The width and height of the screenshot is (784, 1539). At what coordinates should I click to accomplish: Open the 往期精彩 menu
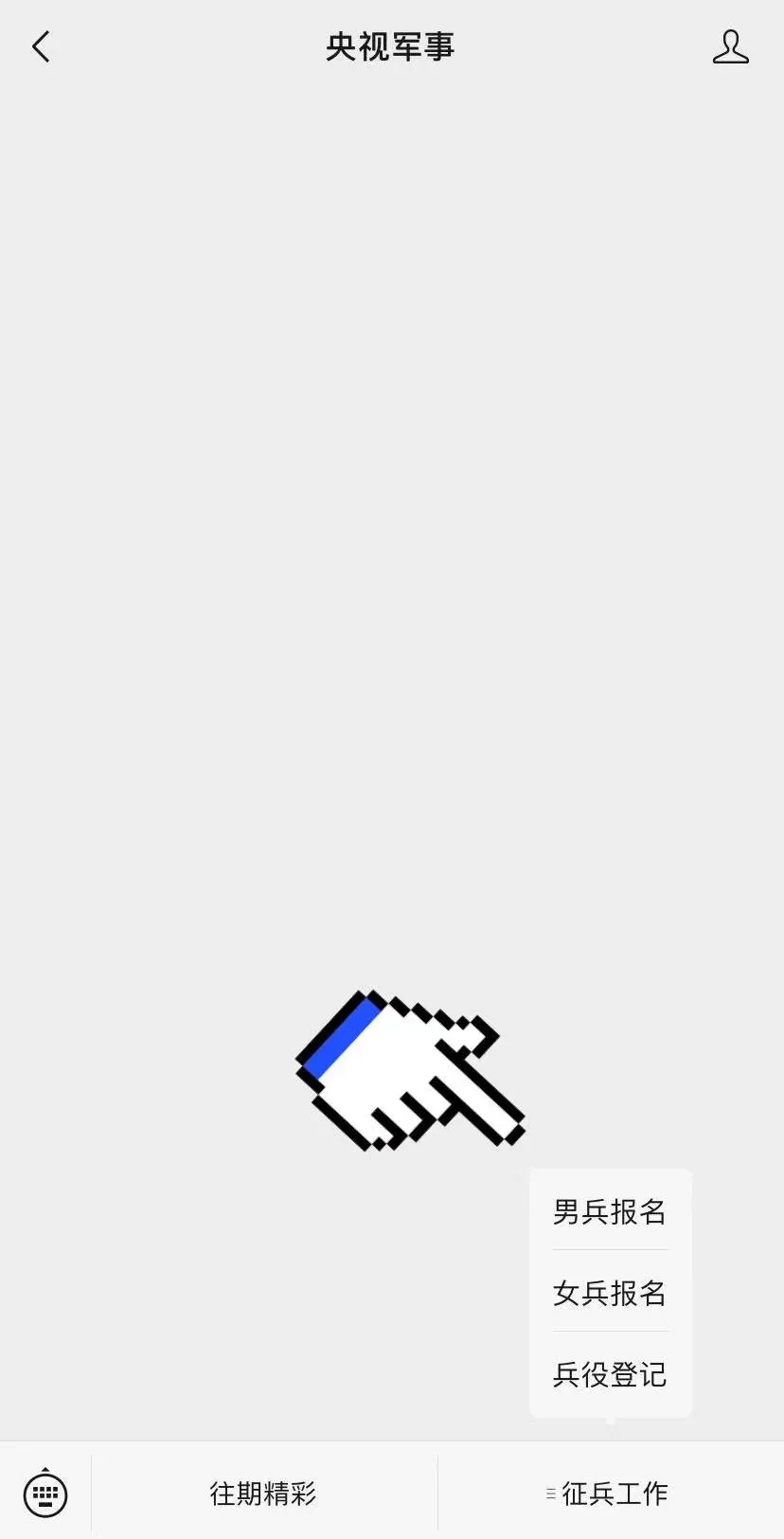pyautogui.click(x=263, y=1494)
